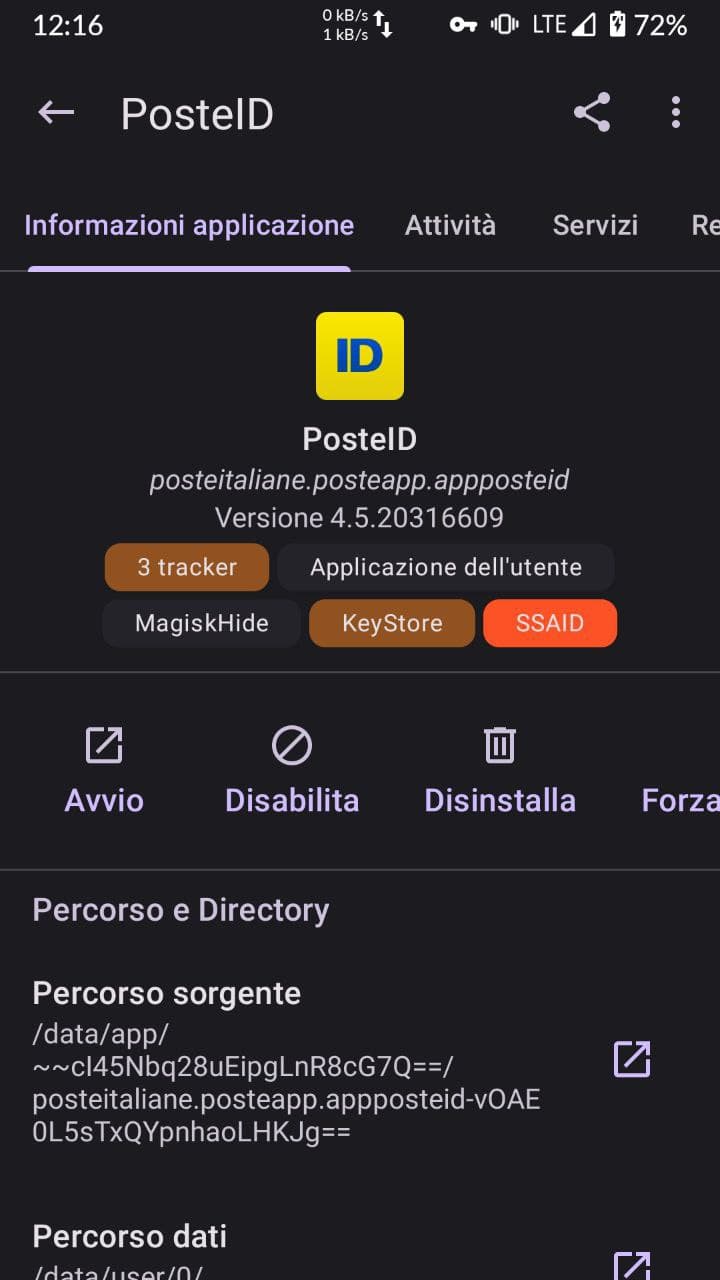The width and height of the screenshot is (720, 1280).
Task: Switch to the Attività tab
Action: tap(450, 225)
